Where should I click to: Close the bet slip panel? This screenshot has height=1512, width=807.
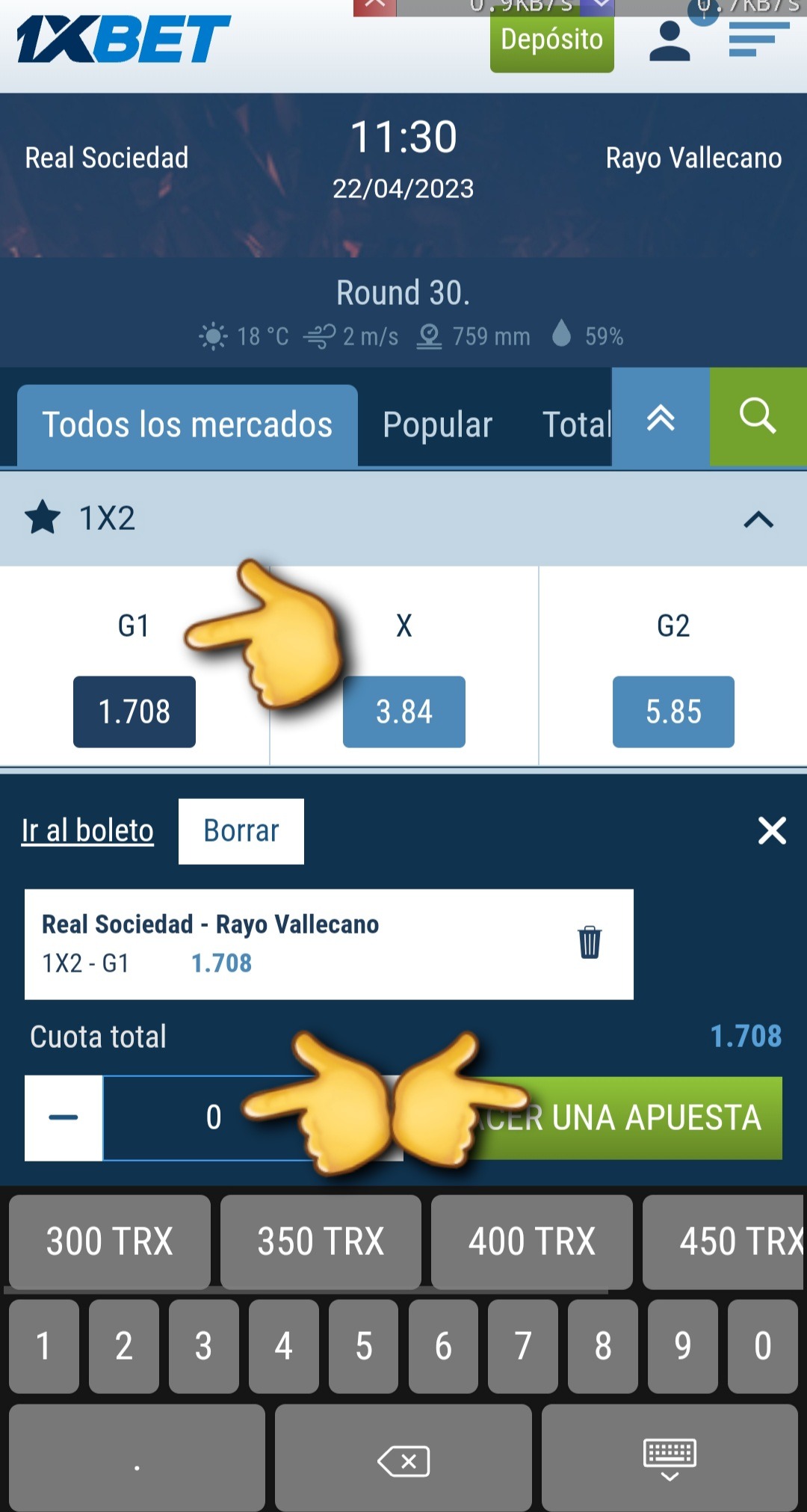(x=772, y=830)
